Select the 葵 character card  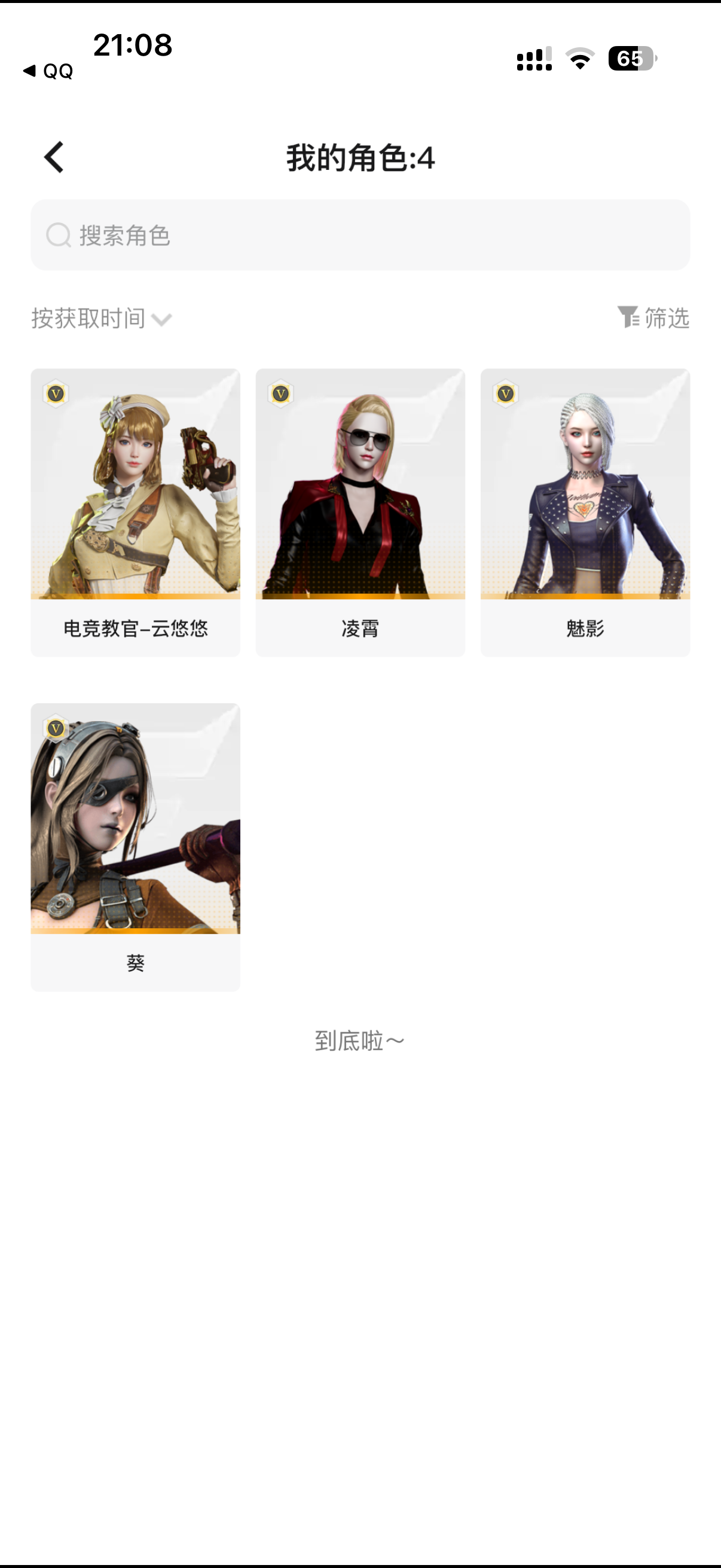click(135, 846)
